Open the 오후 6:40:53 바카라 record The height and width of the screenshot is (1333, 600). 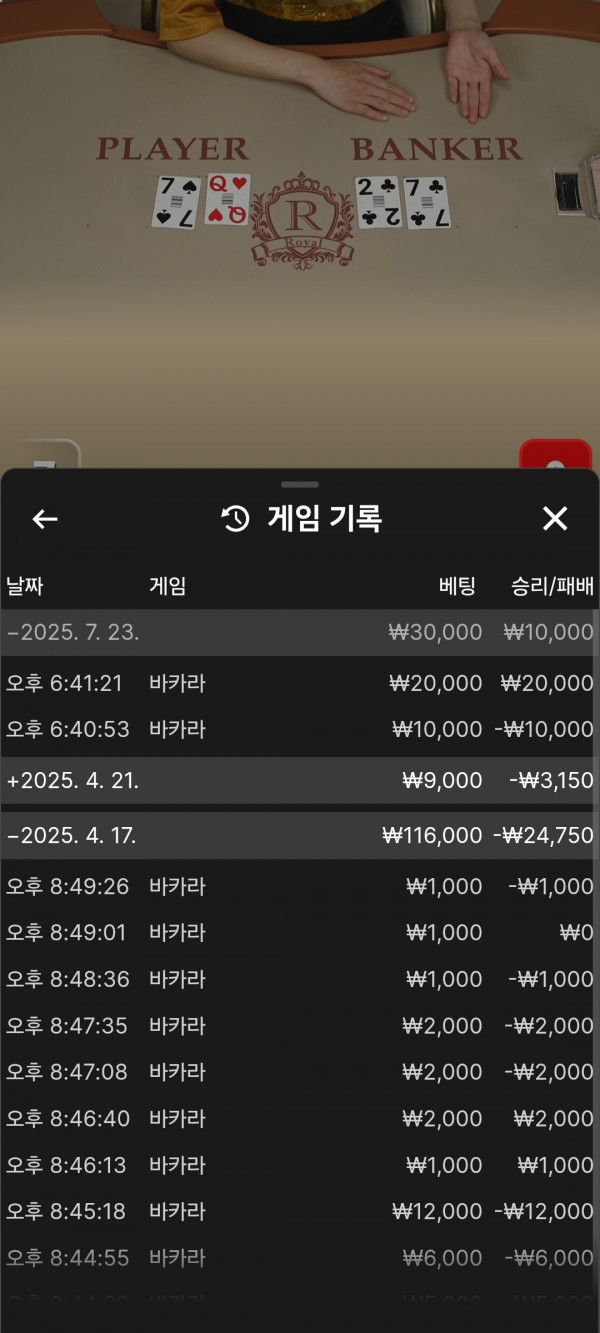point(300,729)
